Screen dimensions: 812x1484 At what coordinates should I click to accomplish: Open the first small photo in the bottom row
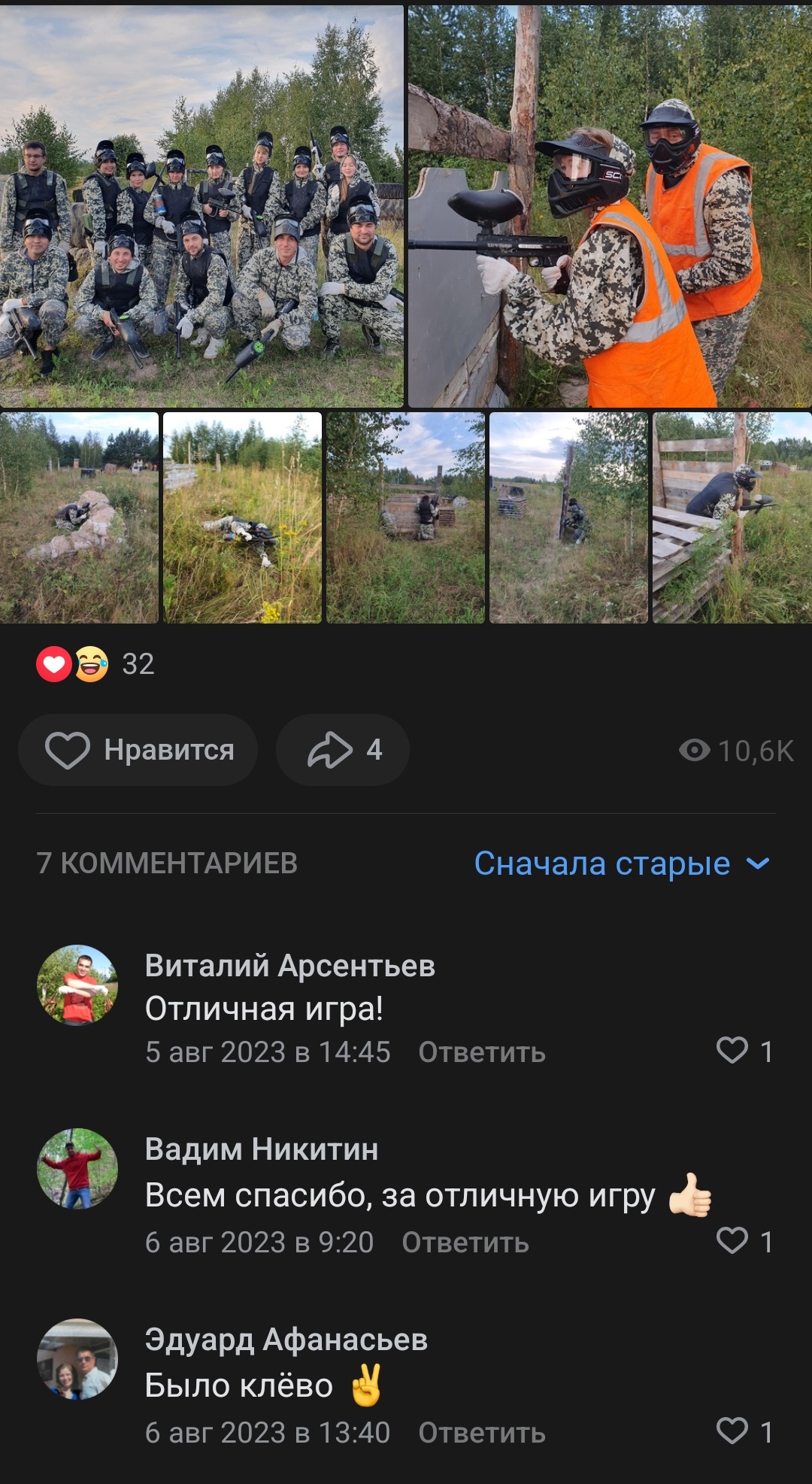[x=79, y=517]
